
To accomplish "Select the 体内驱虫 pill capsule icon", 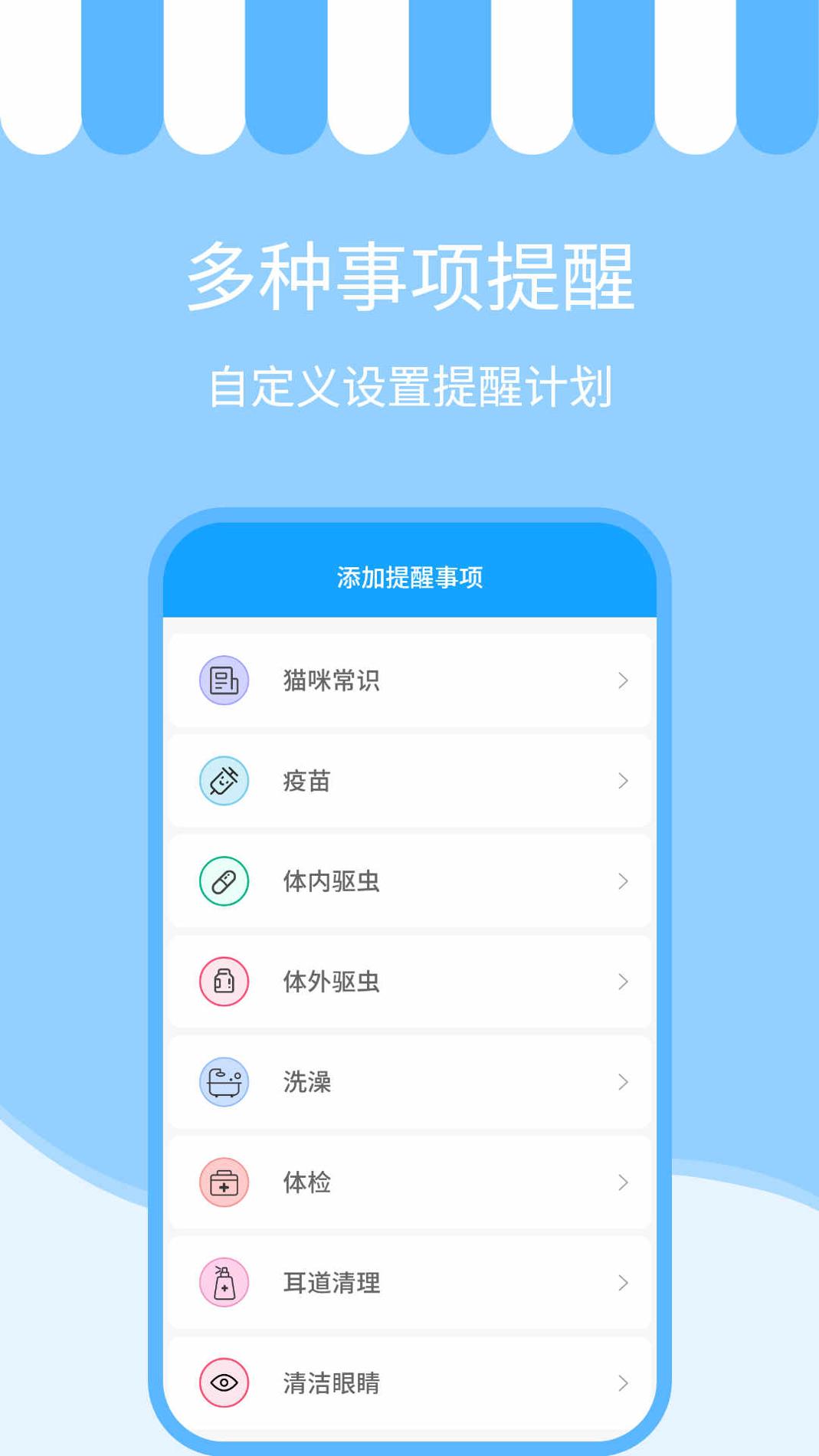I will coord(223,881).
